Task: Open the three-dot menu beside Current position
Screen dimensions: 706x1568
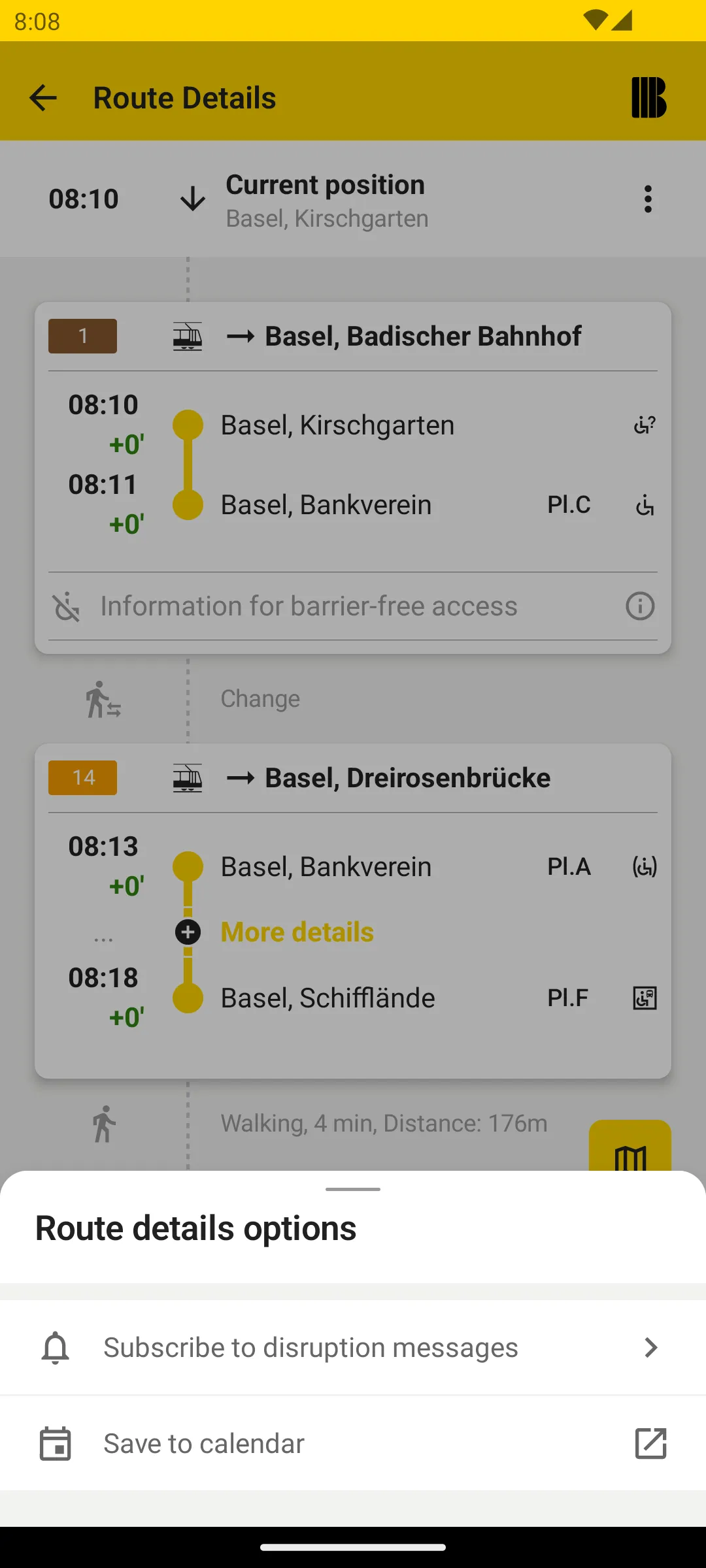Action: coord(648,199)
